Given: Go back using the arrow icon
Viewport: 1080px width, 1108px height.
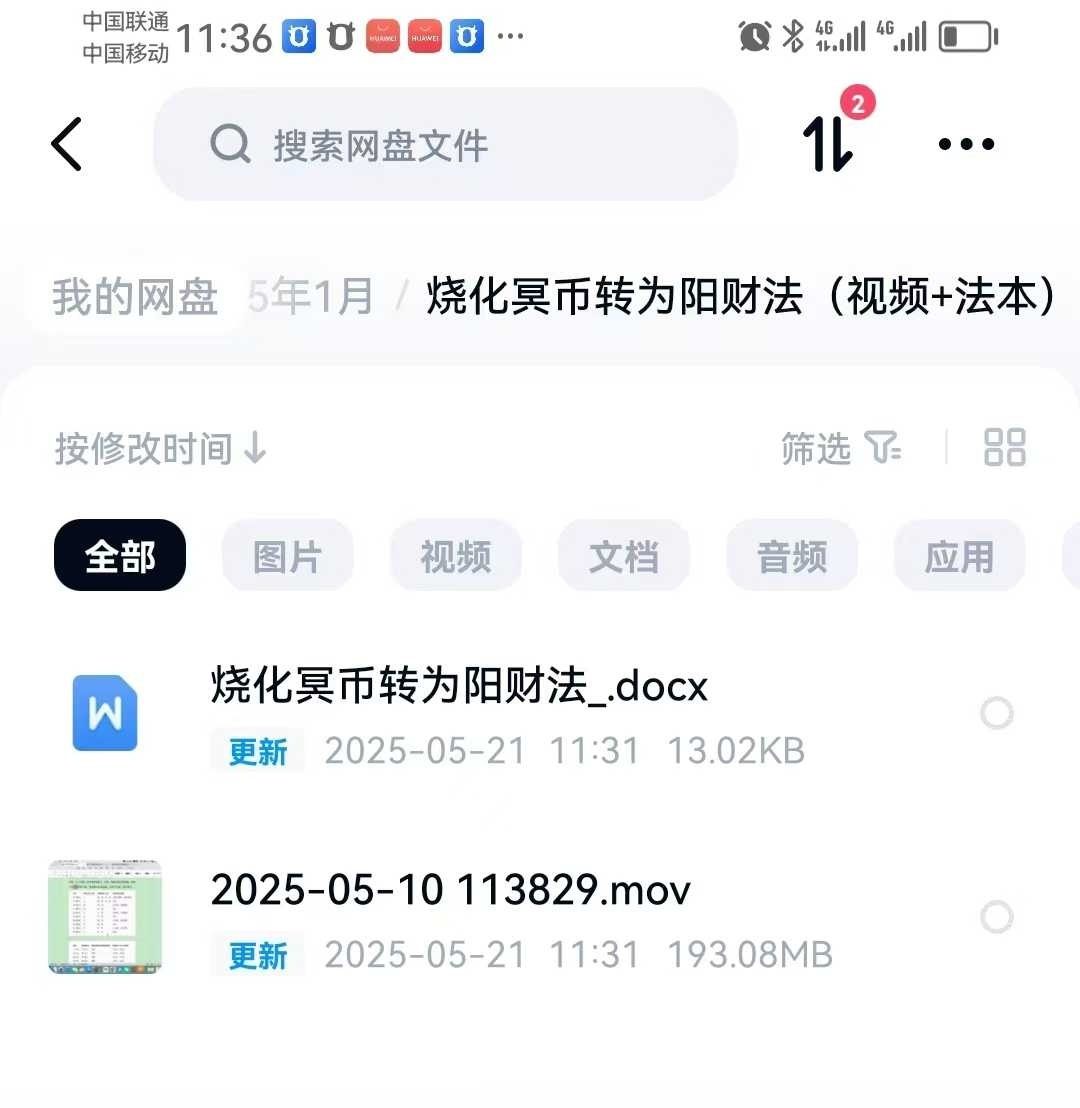Looking at the screenshot, I should pyautogui.click(x=66, y=144).
